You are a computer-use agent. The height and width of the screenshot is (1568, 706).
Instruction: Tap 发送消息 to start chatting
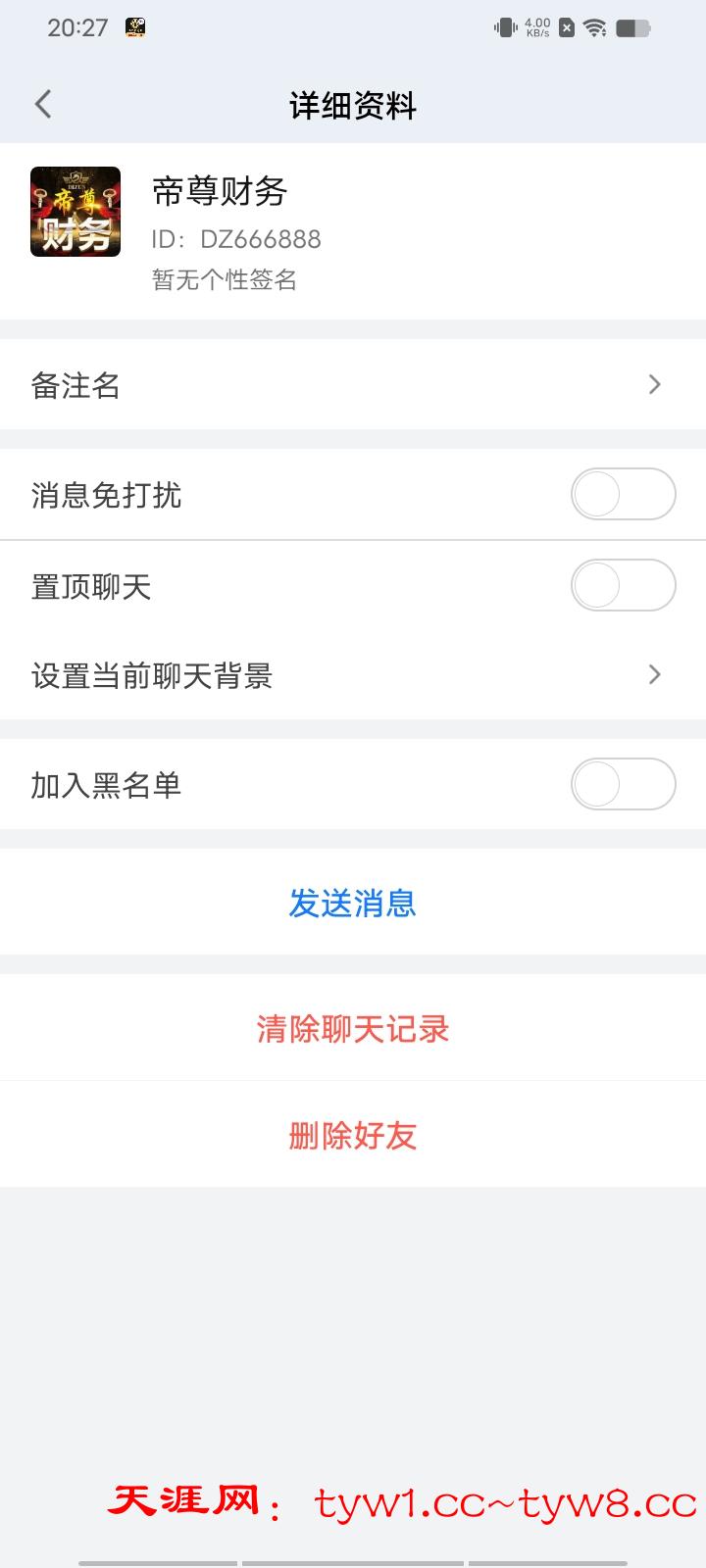click(x=353, y=903)
